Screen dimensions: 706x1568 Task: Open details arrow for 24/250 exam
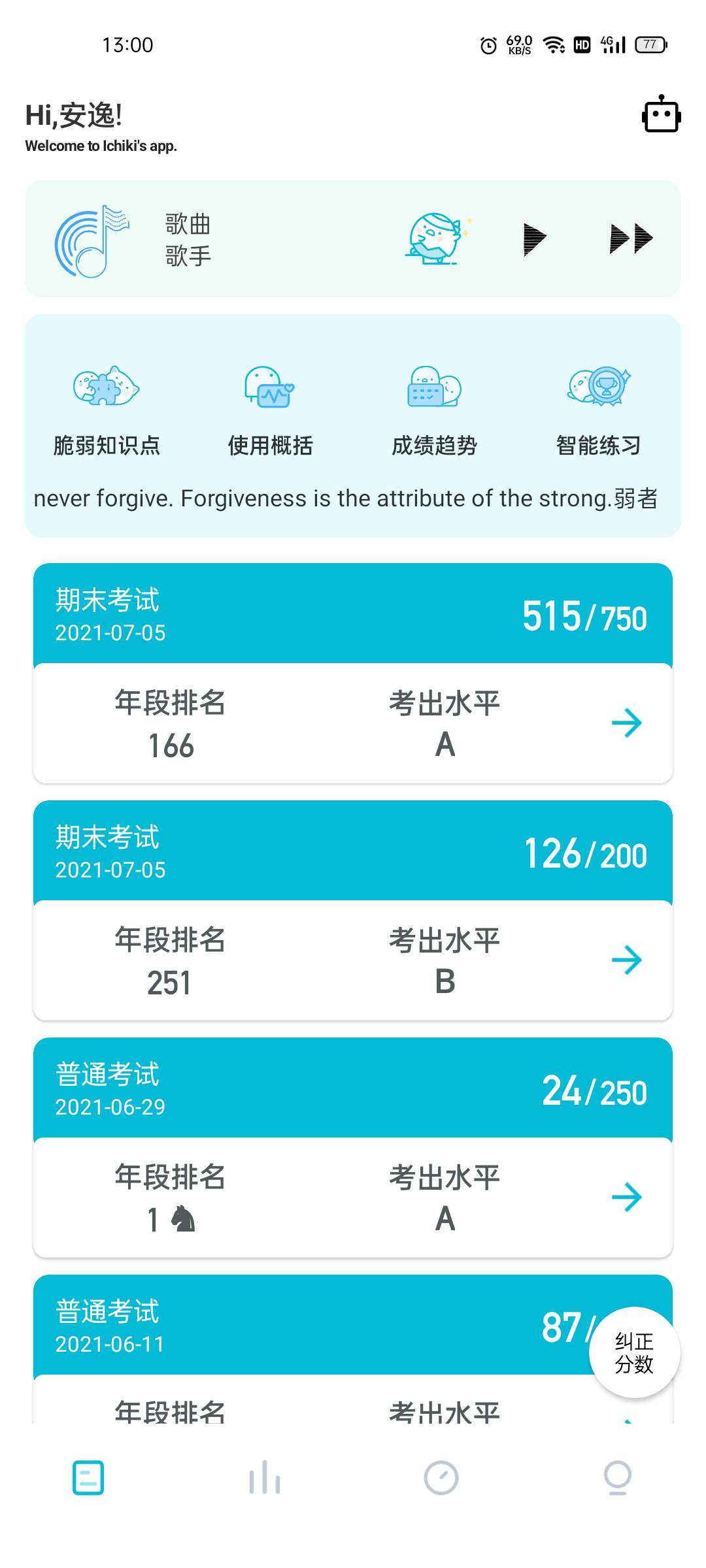[x=627, y=1198]
